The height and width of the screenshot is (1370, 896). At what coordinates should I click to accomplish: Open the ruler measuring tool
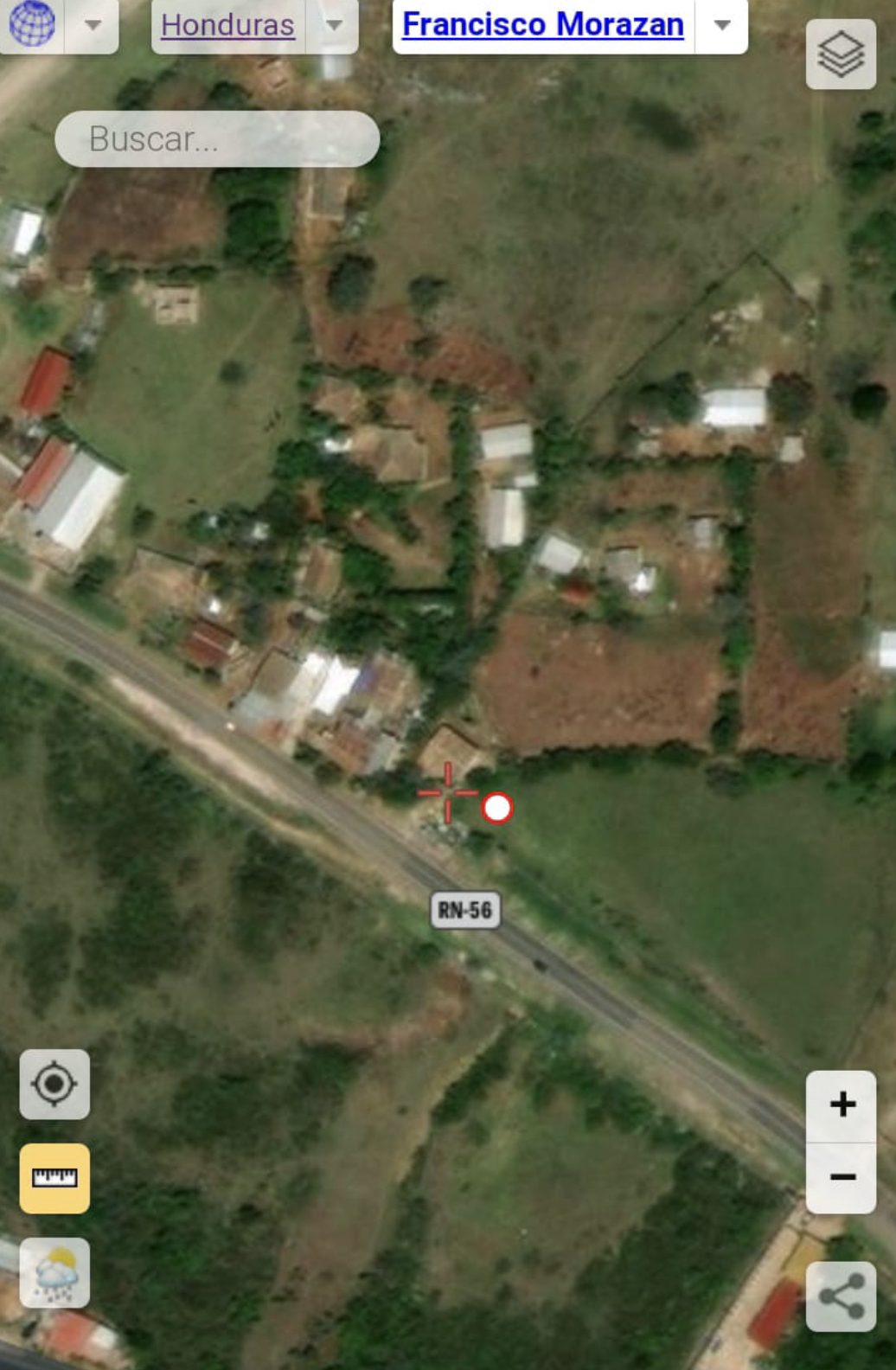54,1178
